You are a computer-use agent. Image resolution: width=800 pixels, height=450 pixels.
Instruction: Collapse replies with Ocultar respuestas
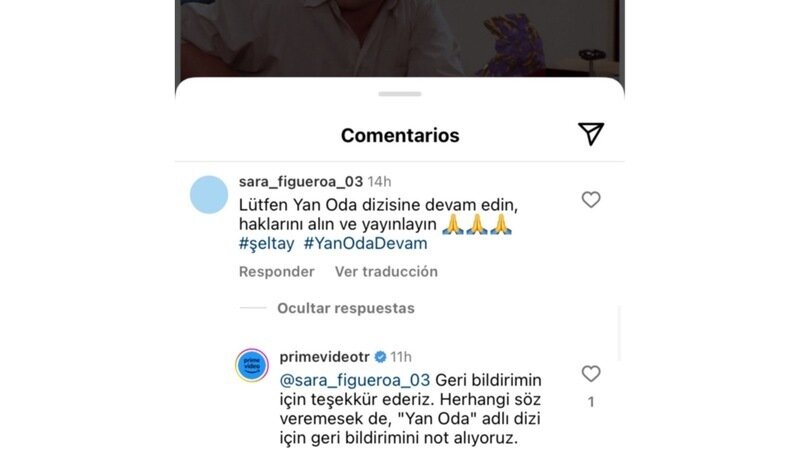pyautogui.click(x=345, y=308)
